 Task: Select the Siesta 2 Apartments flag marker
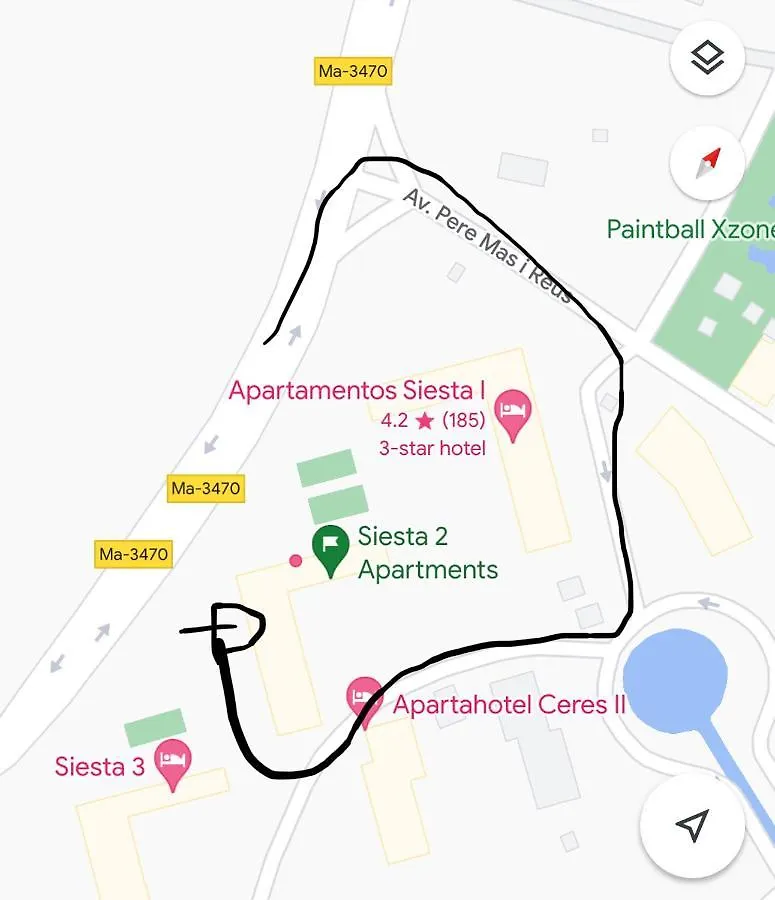(331, 549)
